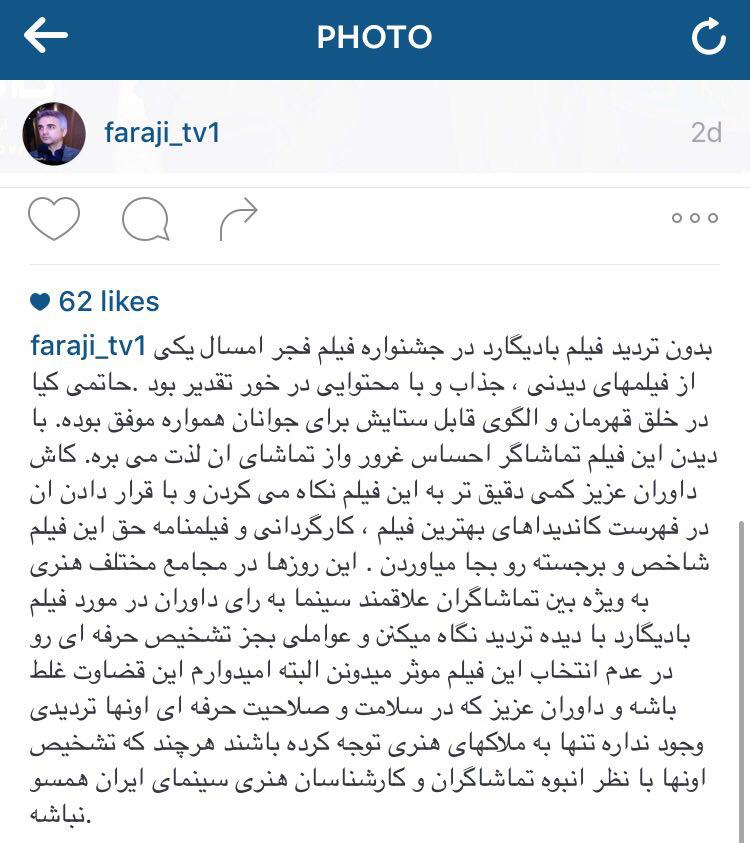Tap the red heart next to like count

click(39, 300)
